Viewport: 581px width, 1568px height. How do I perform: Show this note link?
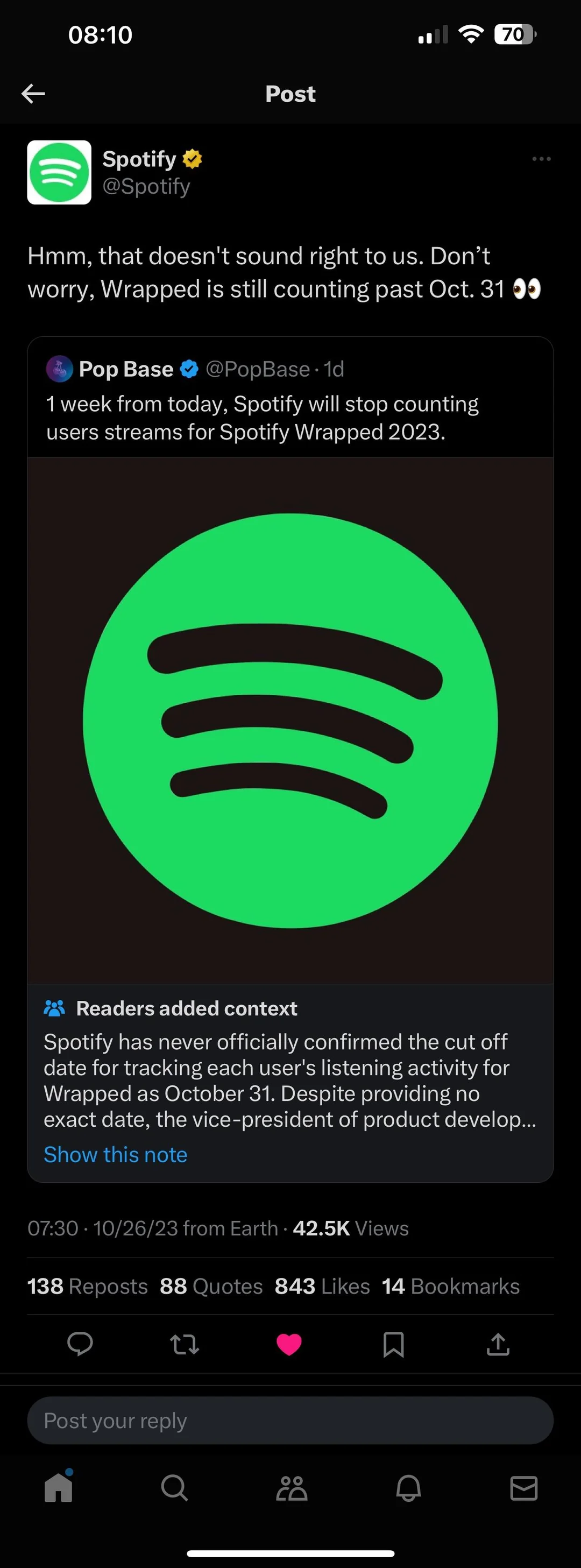116,1154
